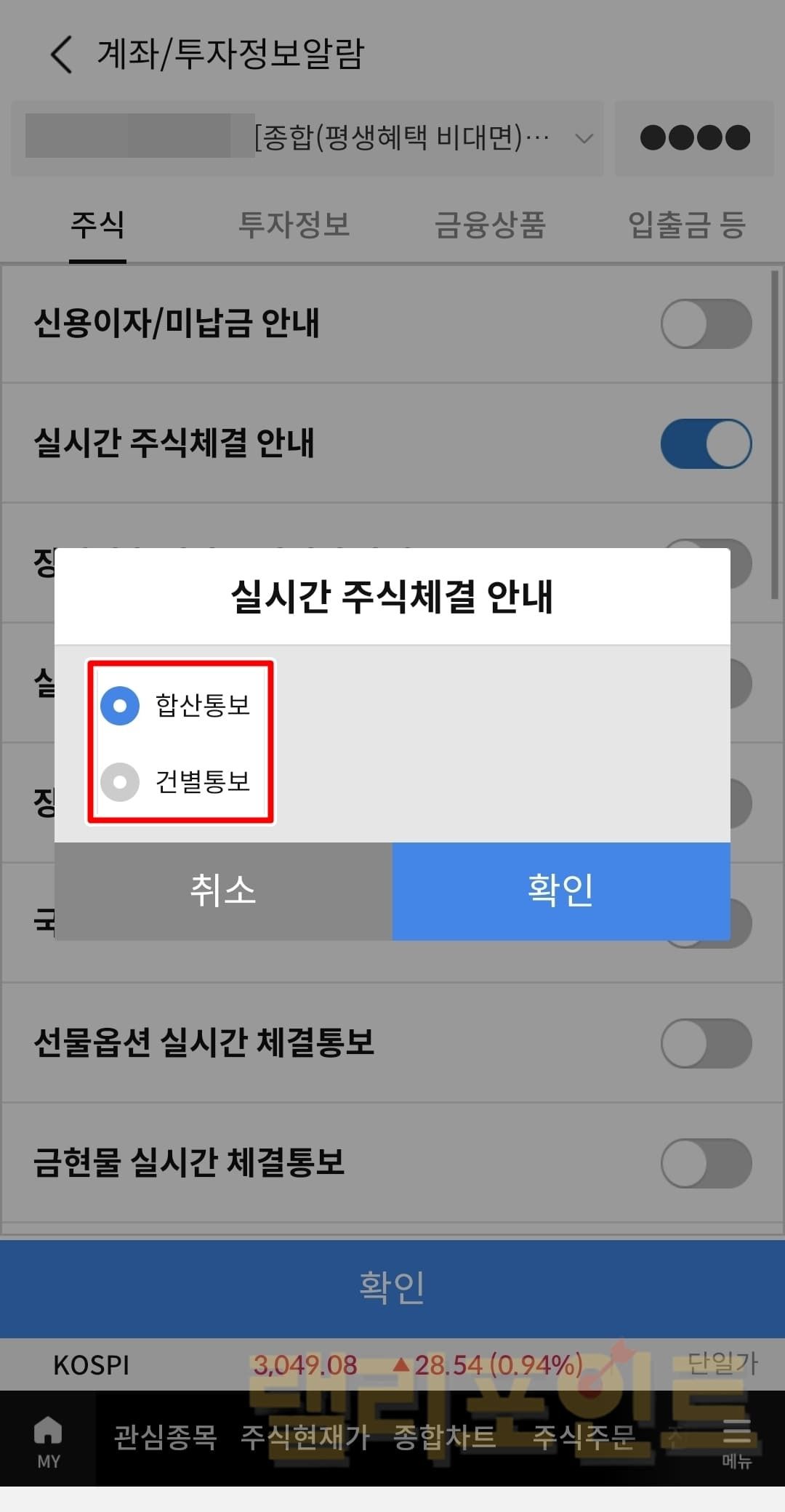Select the 합산통보 radio option

pos(121,705)
